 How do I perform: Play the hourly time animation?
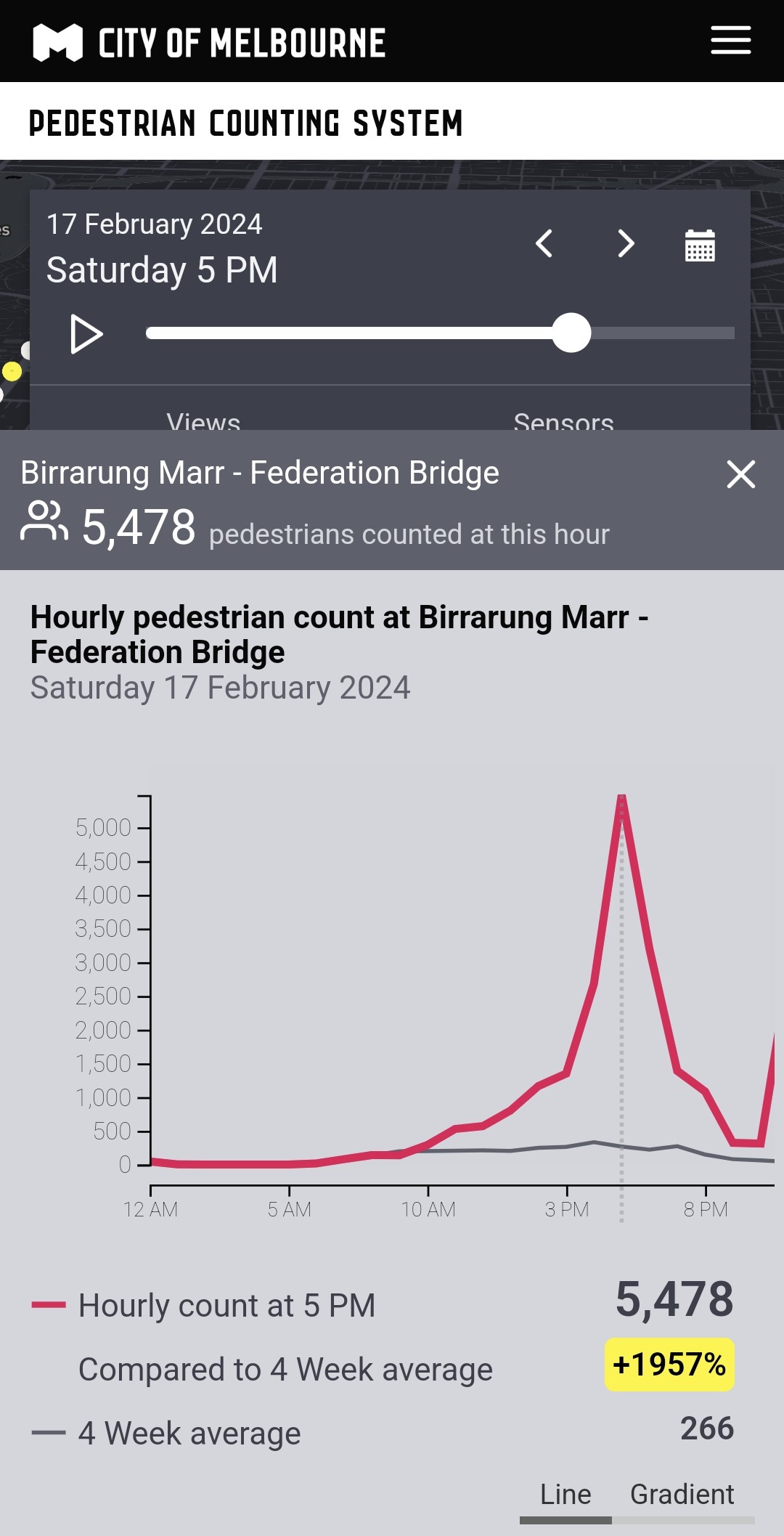86,334
